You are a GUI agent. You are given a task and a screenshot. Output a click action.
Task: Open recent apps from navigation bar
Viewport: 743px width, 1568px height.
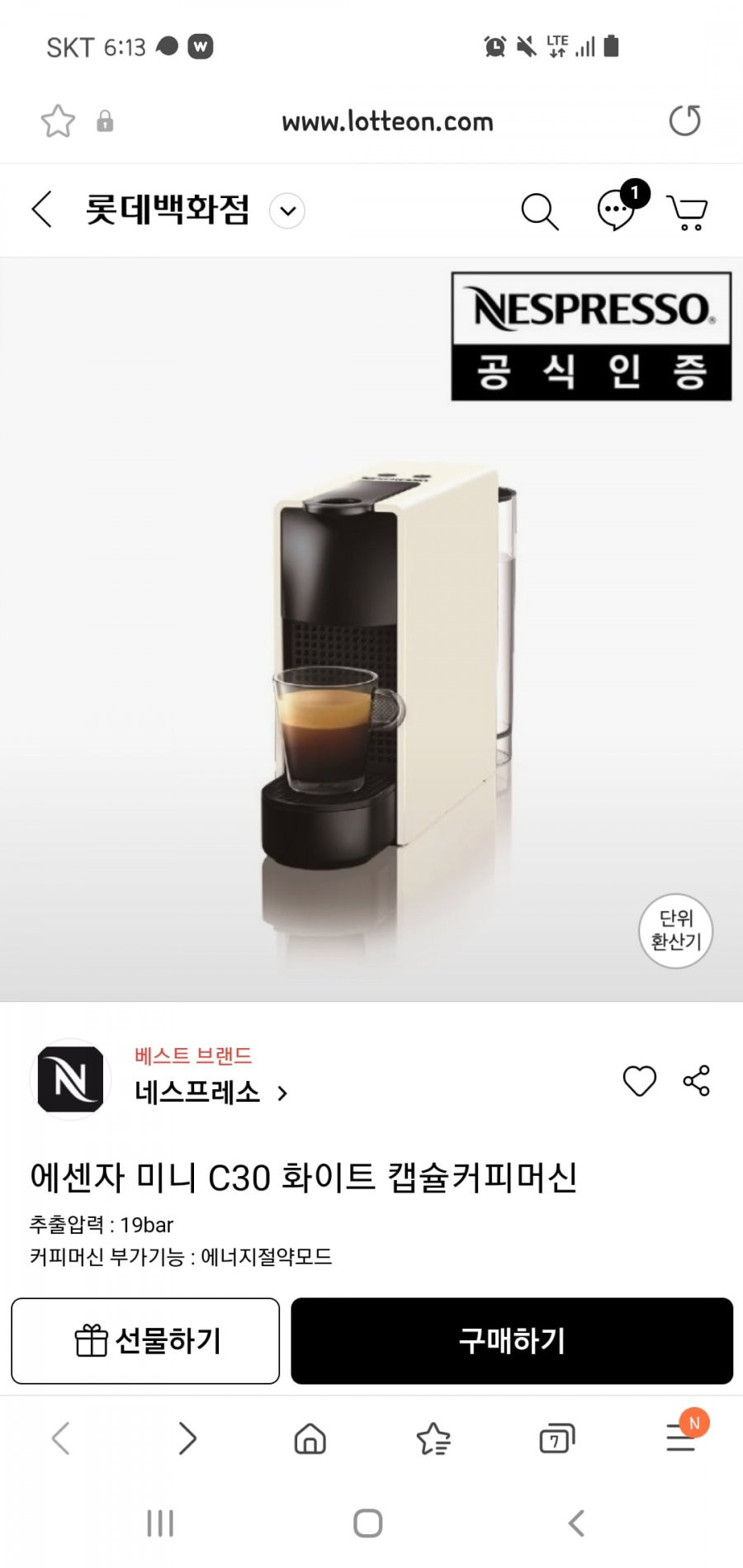coord(160,1523)
